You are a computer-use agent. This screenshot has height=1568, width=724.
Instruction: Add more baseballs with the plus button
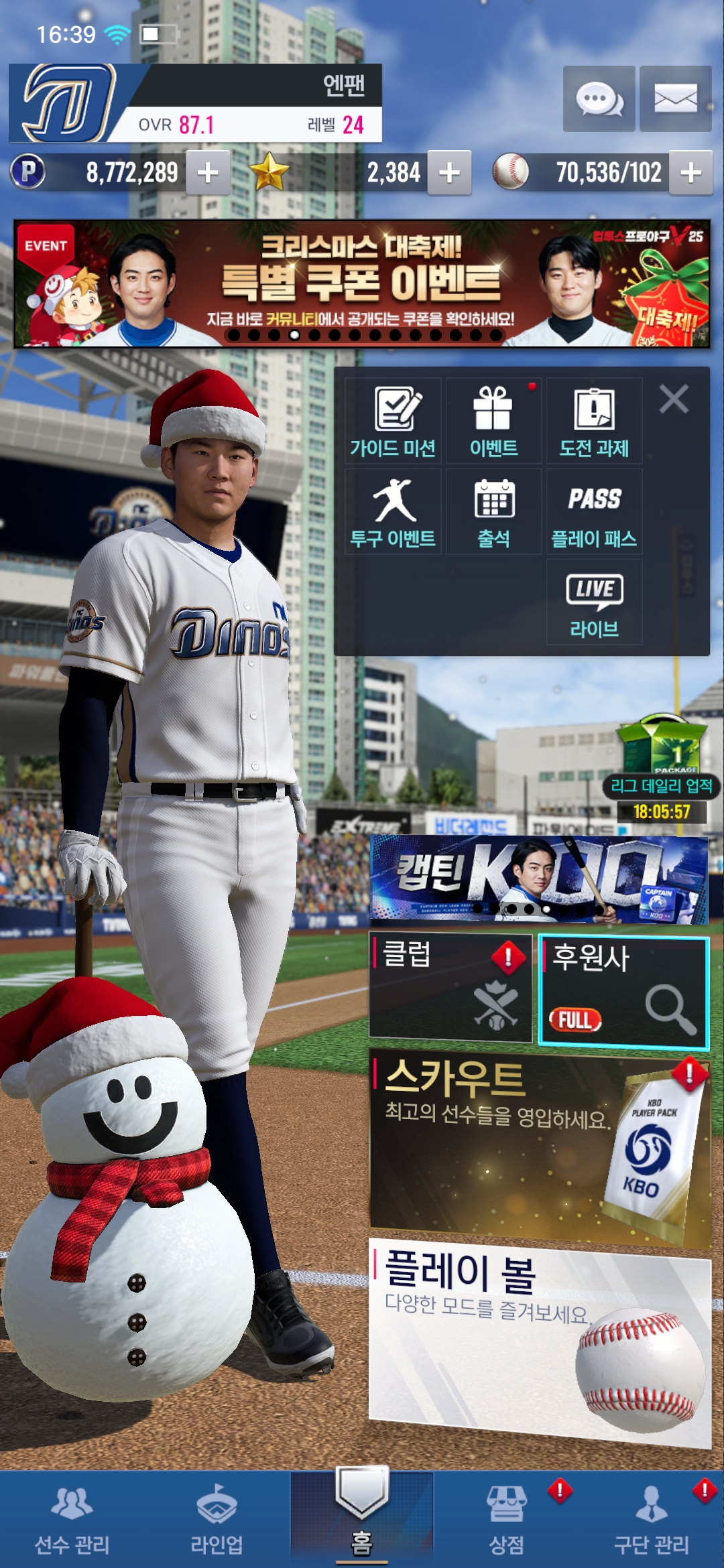[690, 173]
